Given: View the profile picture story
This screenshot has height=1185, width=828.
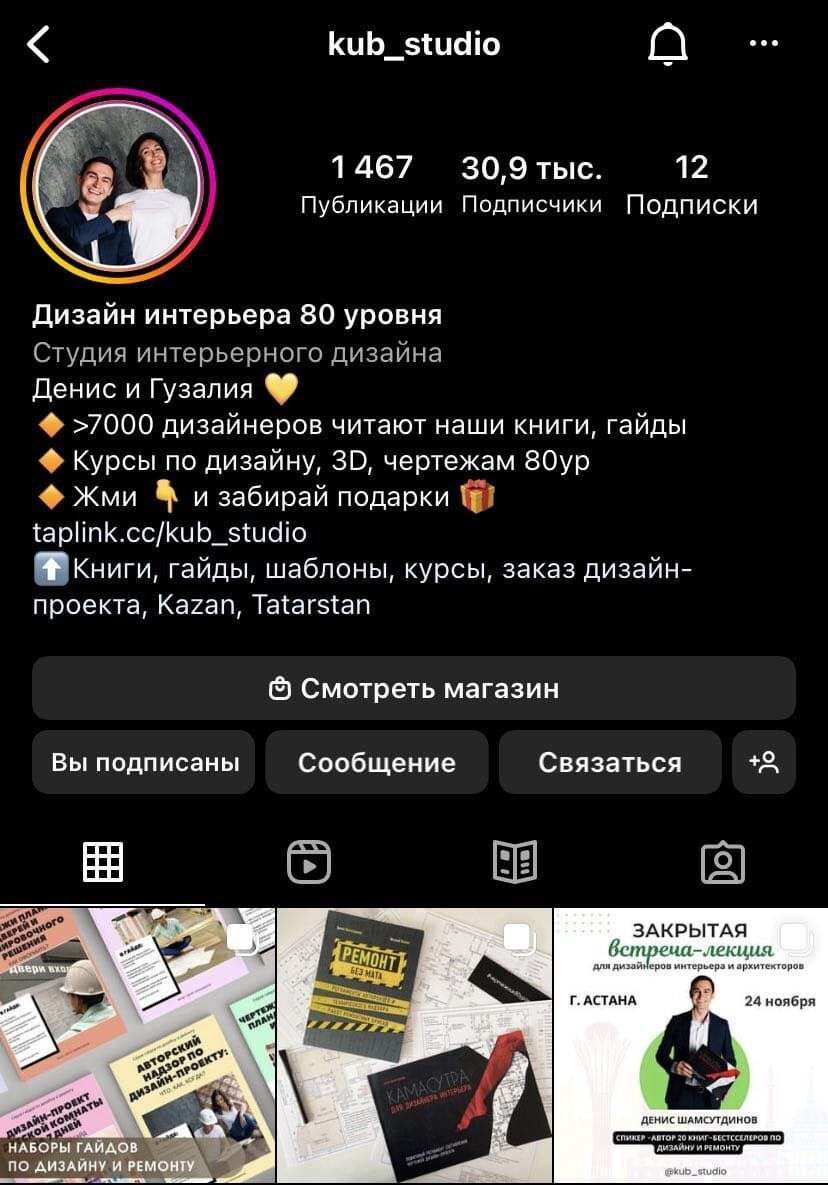Looking at the screenshot, I should (x=118, y=185).
